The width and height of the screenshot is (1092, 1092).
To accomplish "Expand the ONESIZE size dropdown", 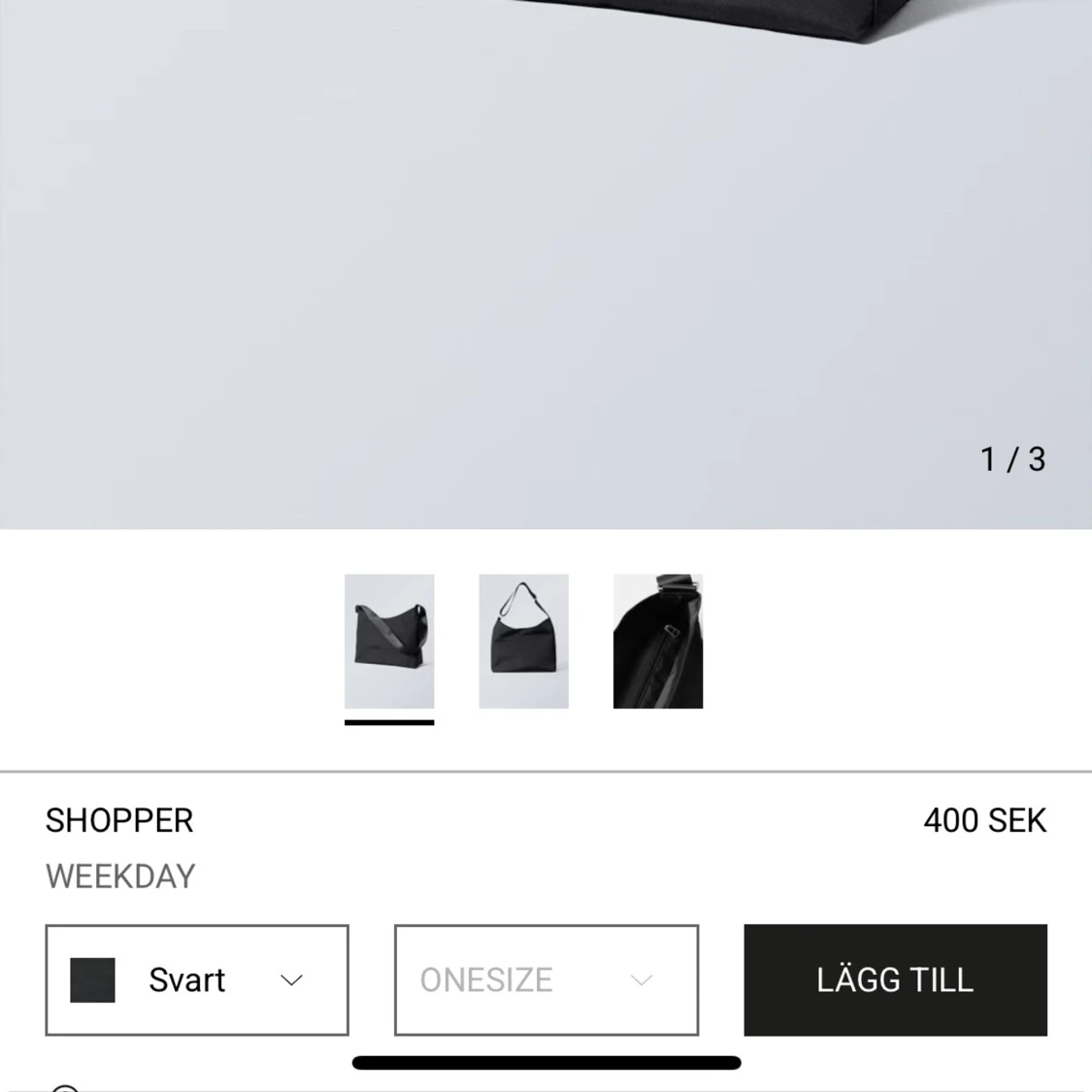I will [546, 979].
